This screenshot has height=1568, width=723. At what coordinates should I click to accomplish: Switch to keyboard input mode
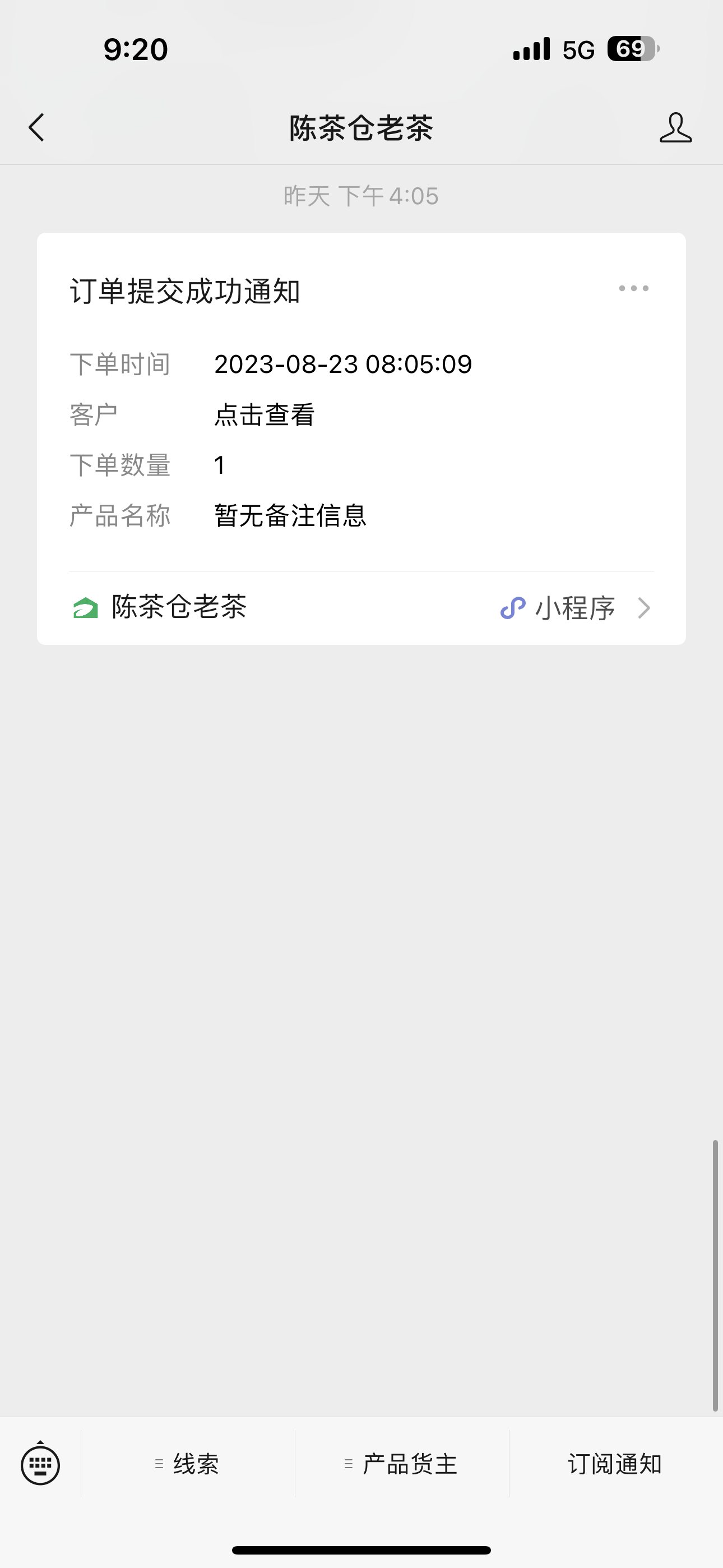click(x=40, y=1464)
